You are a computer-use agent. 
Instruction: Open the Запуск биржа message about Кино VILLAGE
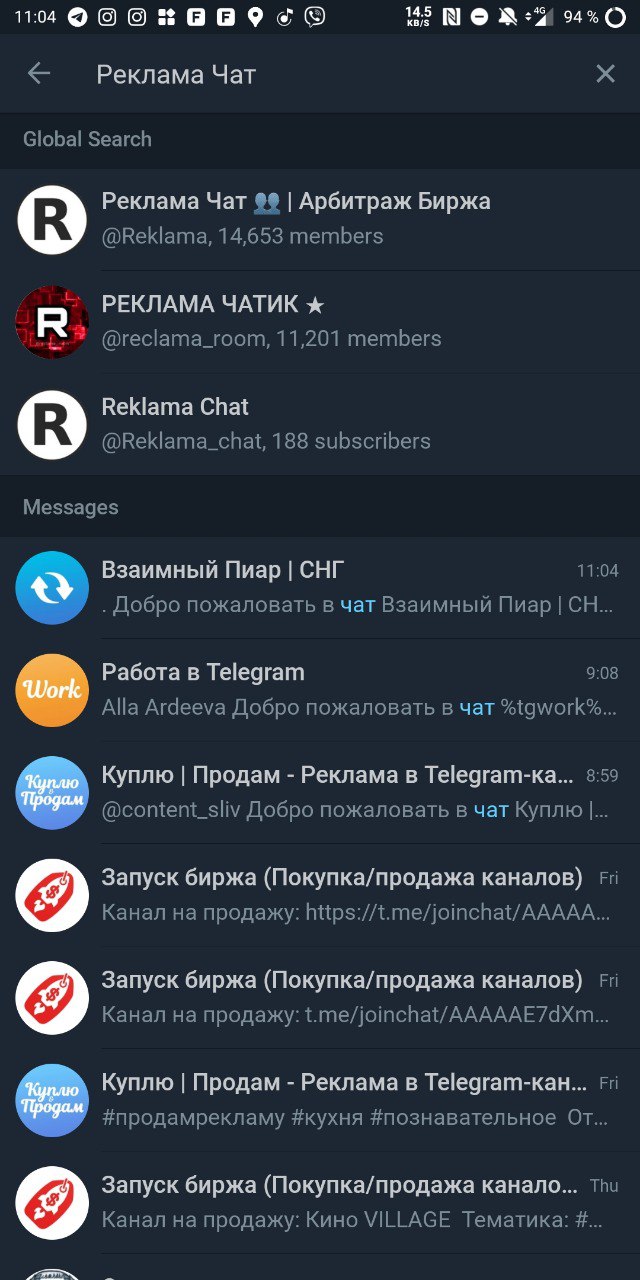pos(320,1202)
